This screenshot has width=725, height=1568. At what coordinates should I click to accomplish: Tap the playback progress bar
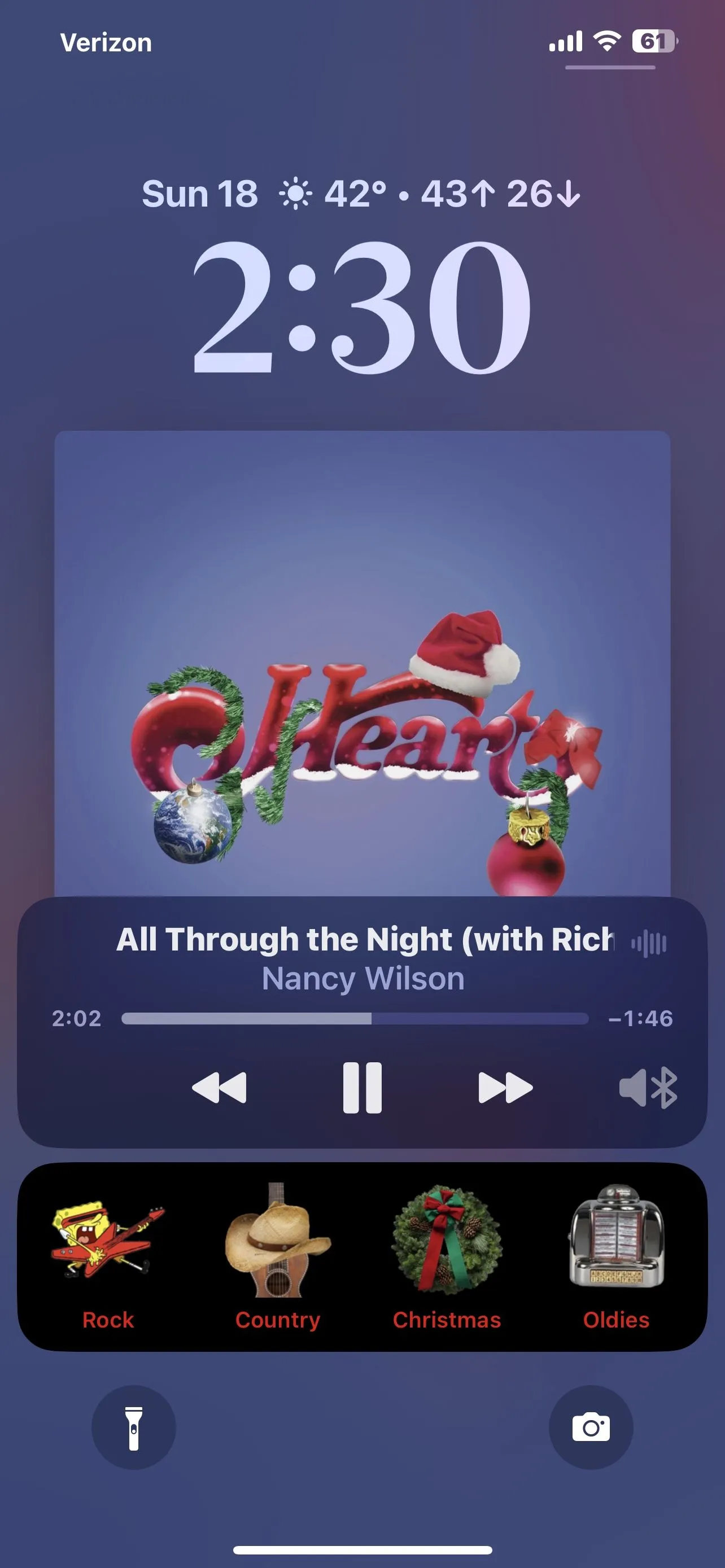(355, 1019)
